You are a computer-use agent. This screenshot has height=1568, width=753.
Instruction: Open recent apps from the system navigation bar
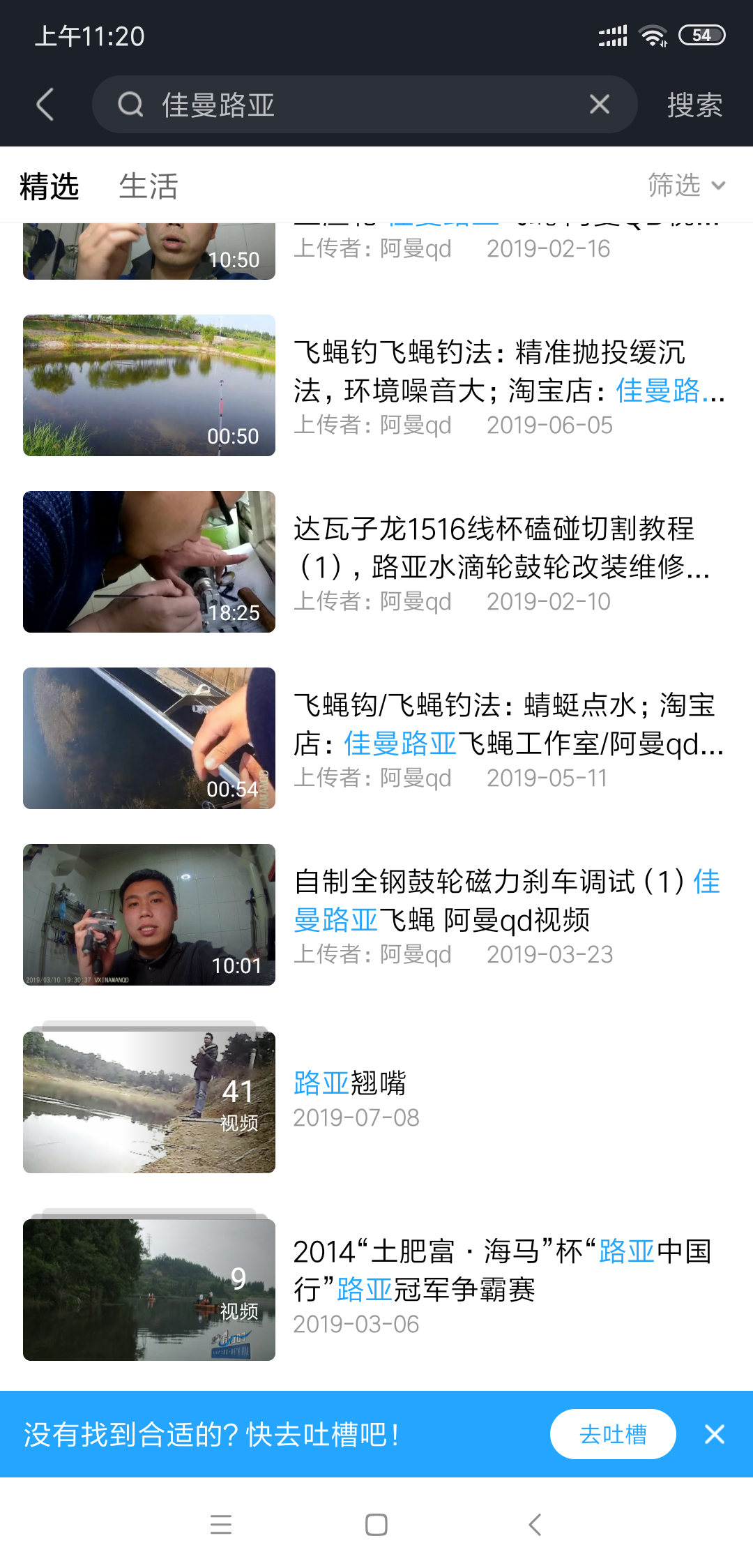(x=221, y=1525)
